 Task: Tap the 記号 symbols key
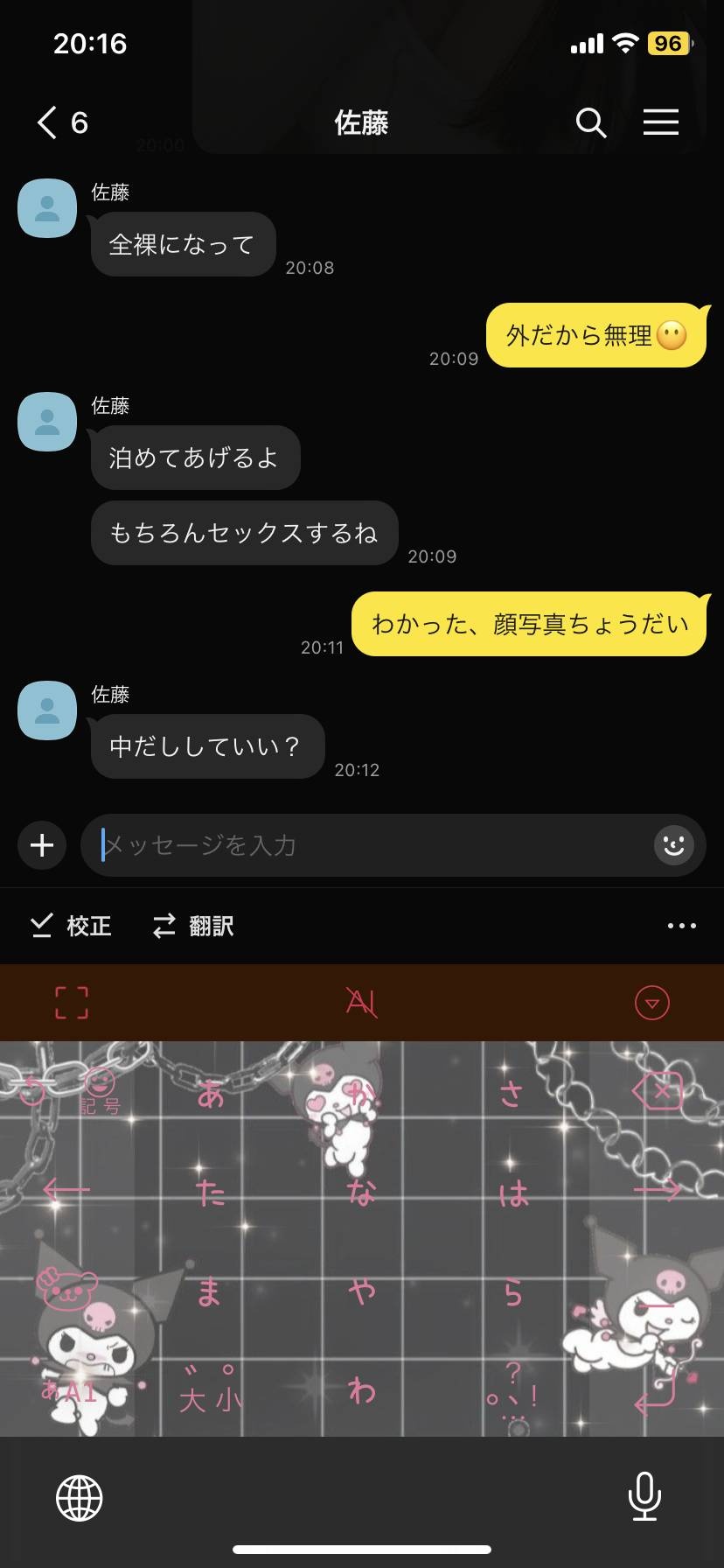click(x=101, y=1094)
